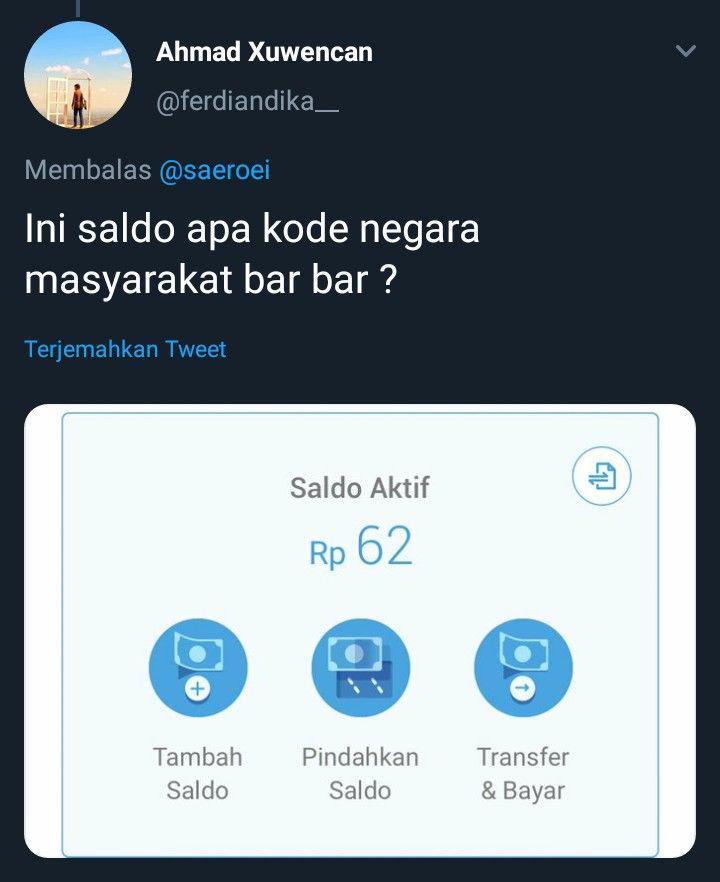Open the tweet options dropdown arrow
The height and width of the screenshot is (882, 720).
coord(685,51)
